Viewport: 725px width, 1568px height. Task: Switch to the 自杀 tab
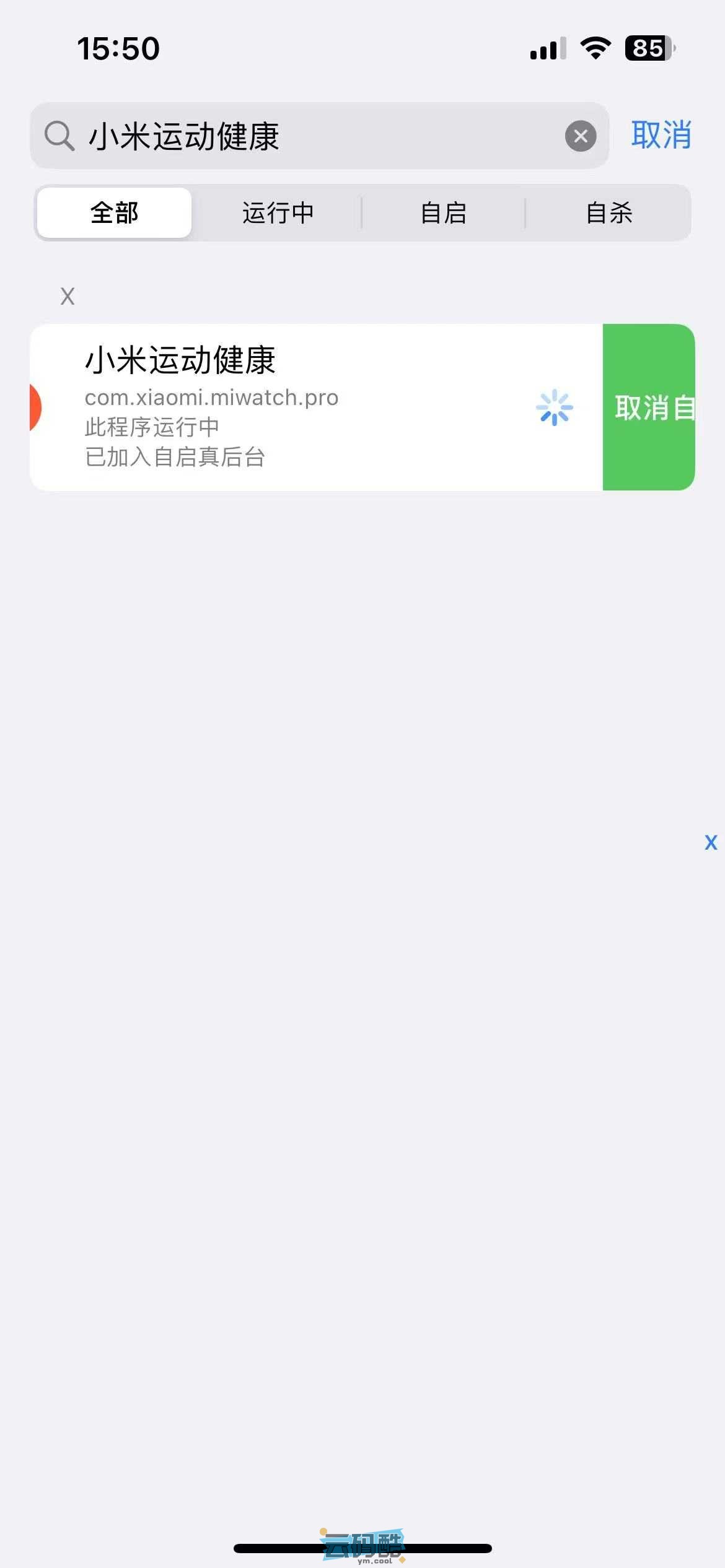[x=610, y=213]
